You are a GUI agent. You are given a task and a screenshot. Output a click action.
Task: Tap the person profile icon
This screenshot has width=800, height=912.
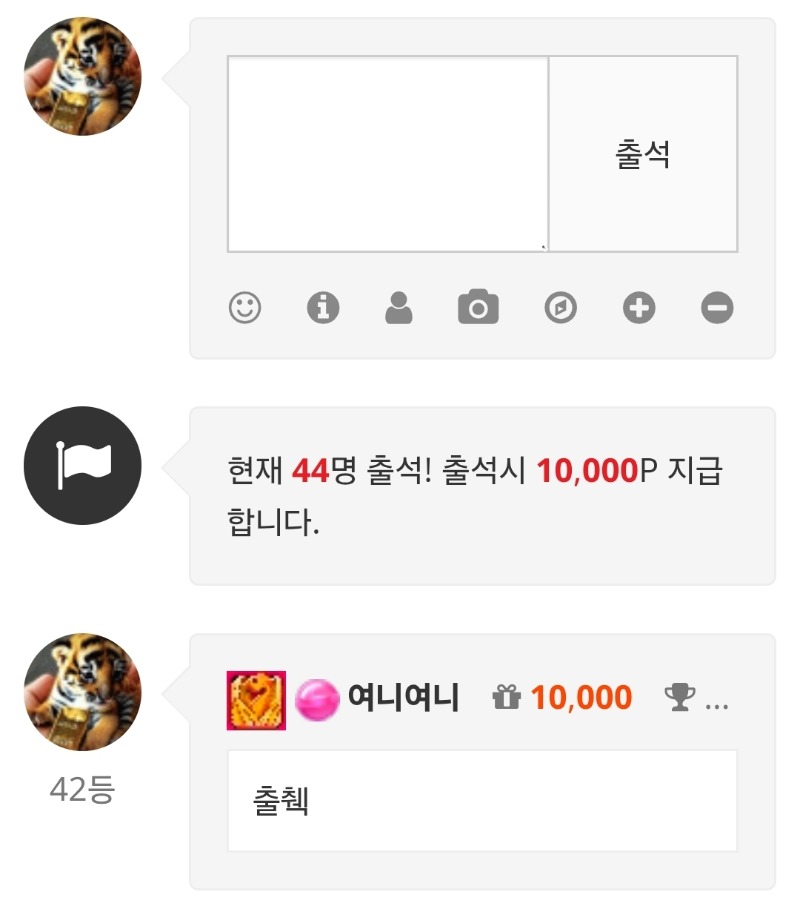(x=399, y=307)
